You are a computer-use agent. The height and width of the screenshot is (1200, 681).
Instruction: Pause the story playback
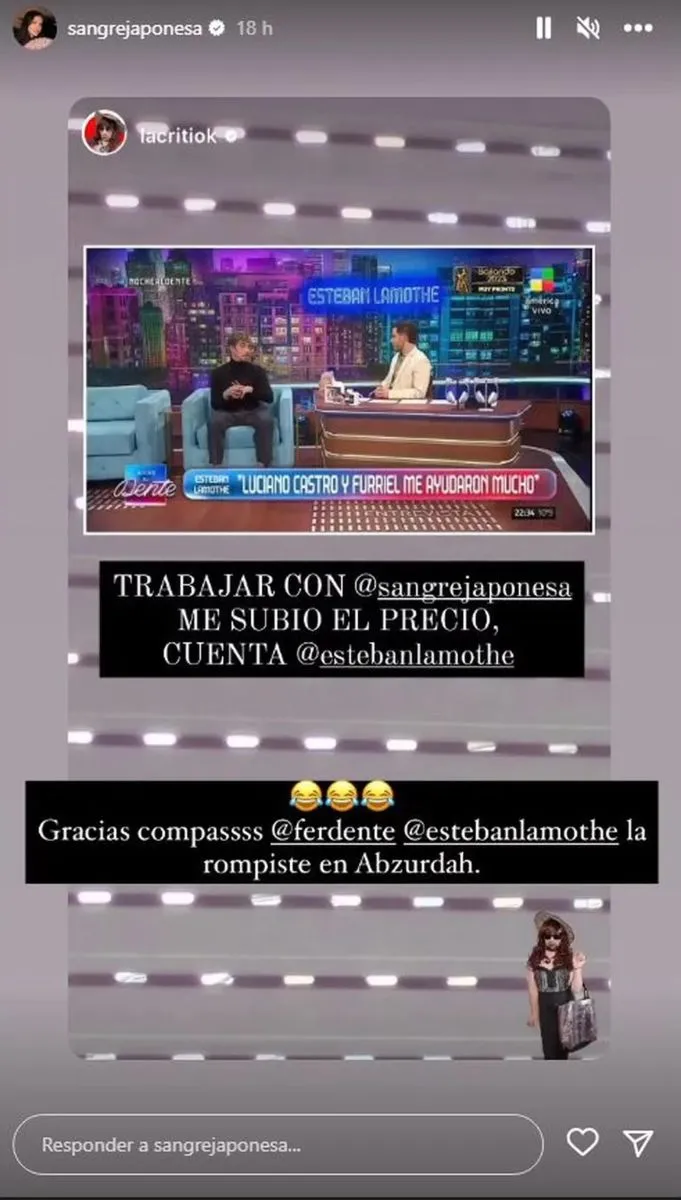point(543,29)
